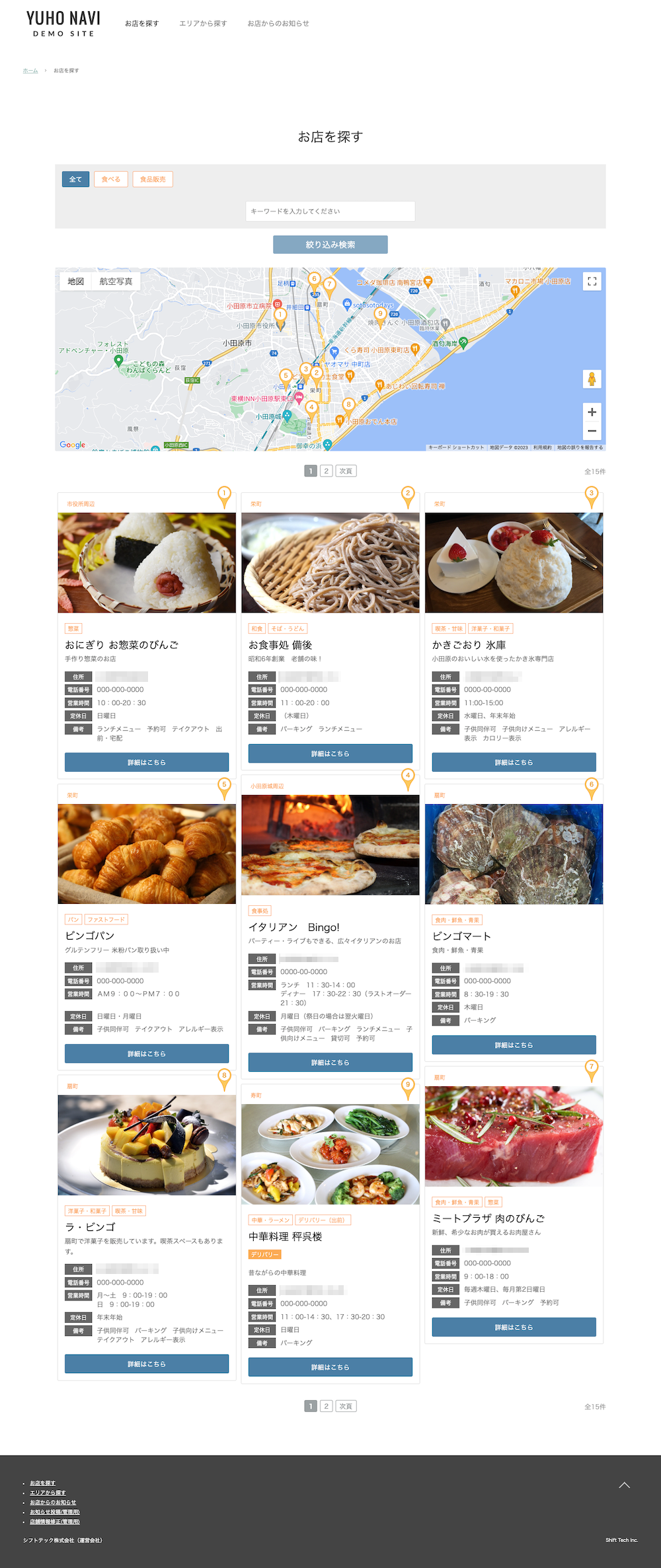
Task: Open the ホーム breadcrumb link
Action: point(30,69)
